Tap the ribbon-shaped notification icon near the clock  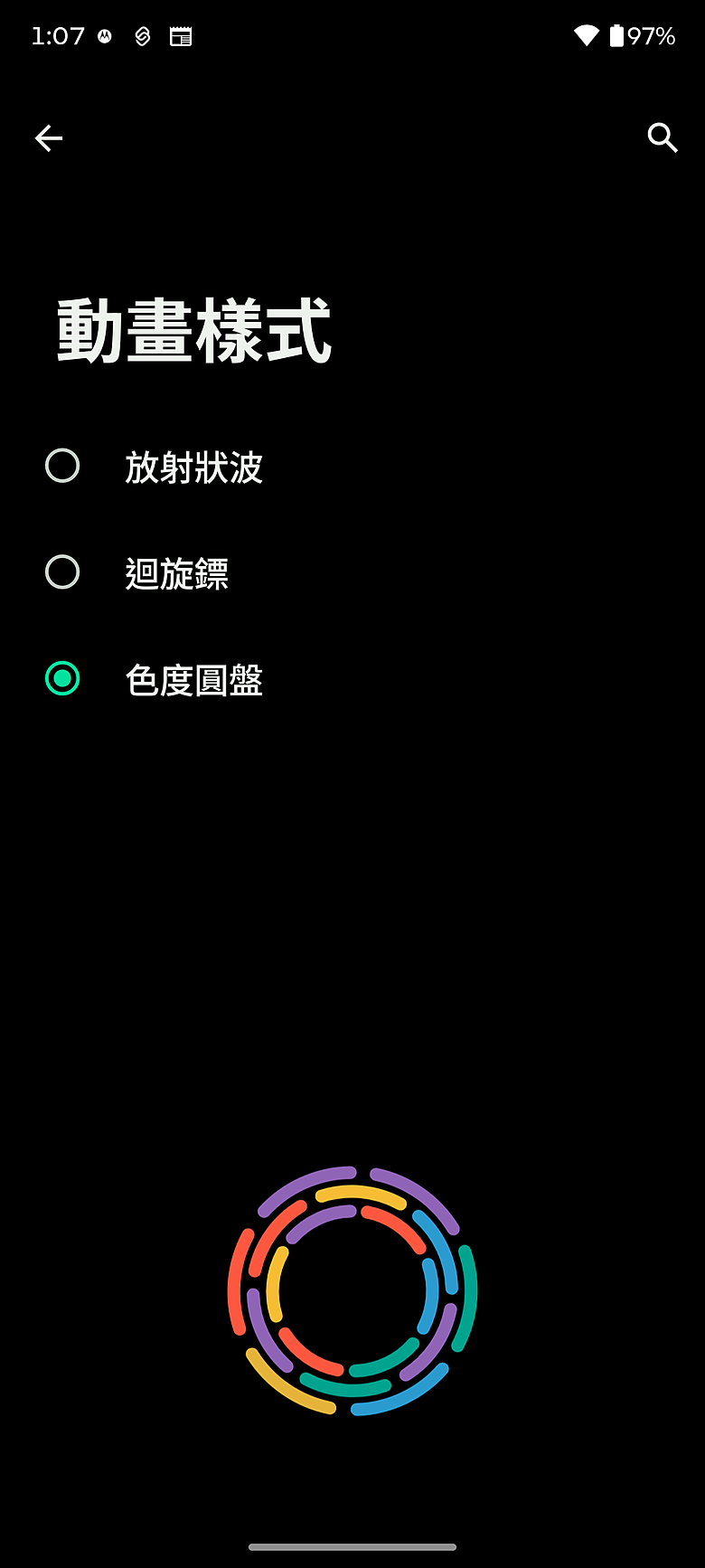pos(142,36)
